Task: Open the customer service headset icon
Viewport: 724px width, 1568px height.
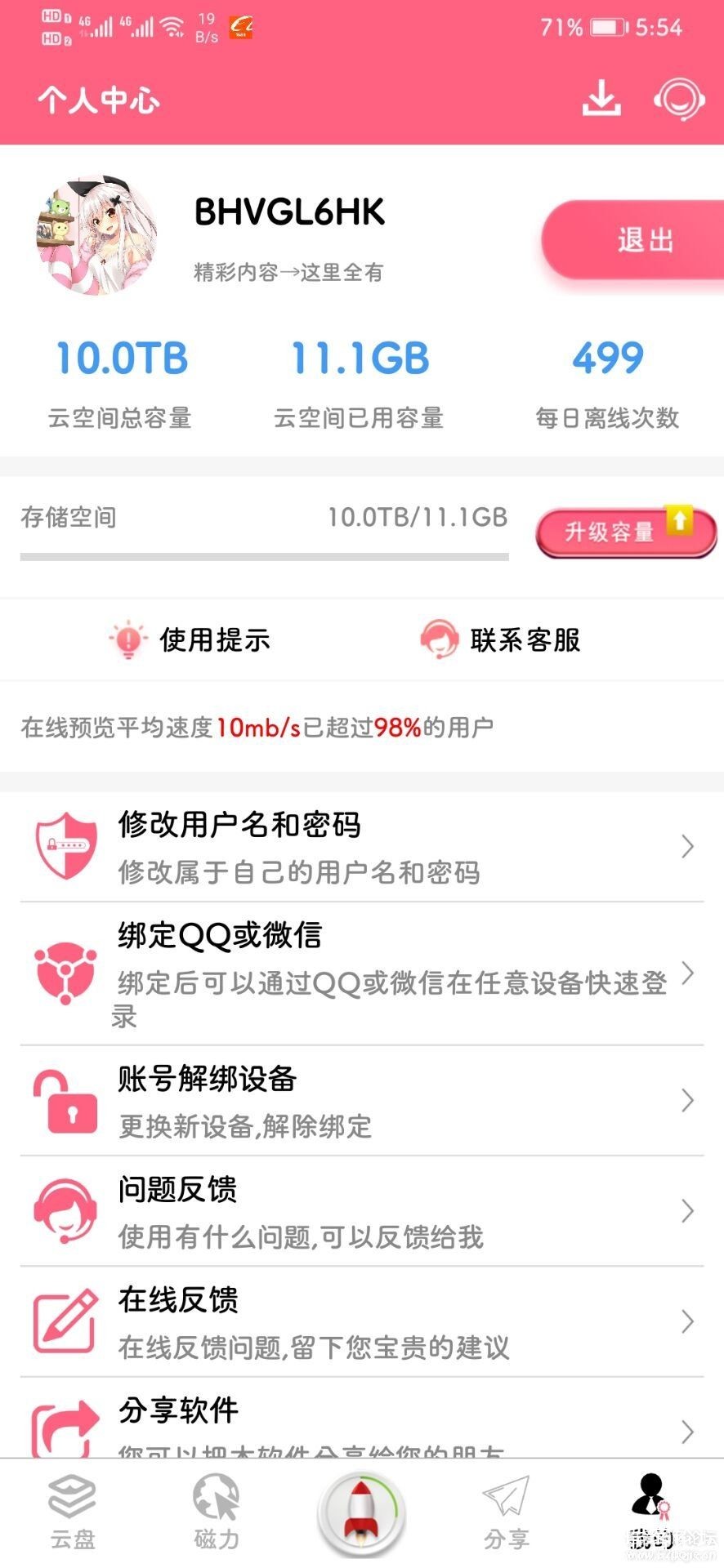Action: tap(679, 100)
